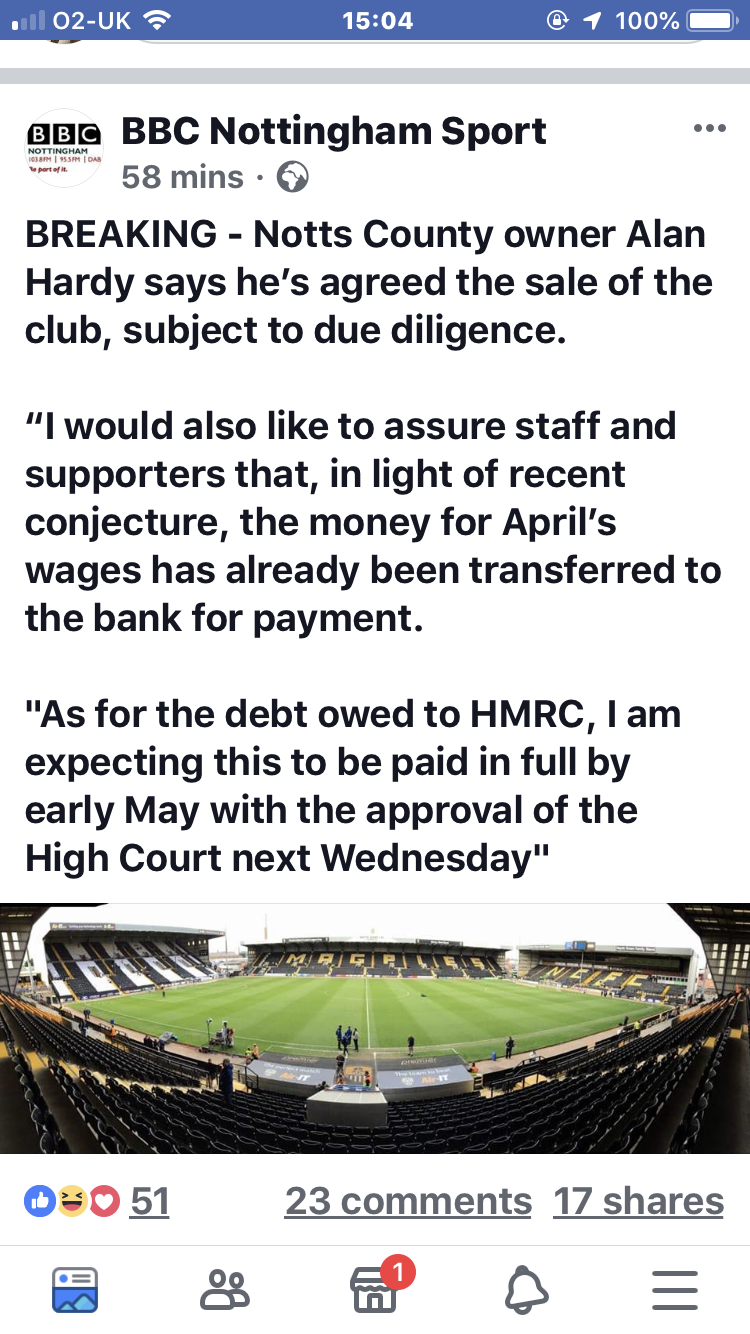Open the 23 comments
This screenshot has width=750, height=1334.
[x=408, y=1201]
